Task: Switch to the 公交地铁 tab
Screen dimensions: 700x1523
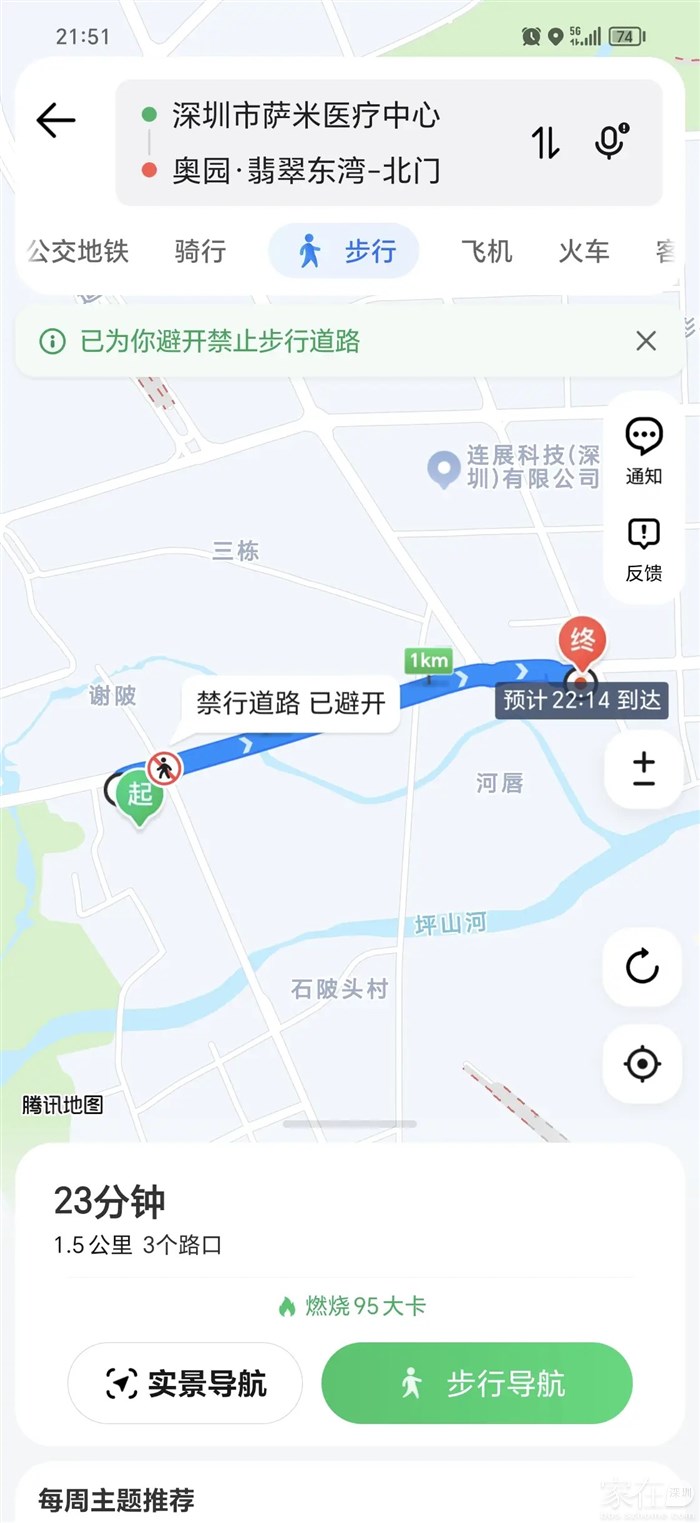Action: tap(78, 251)
